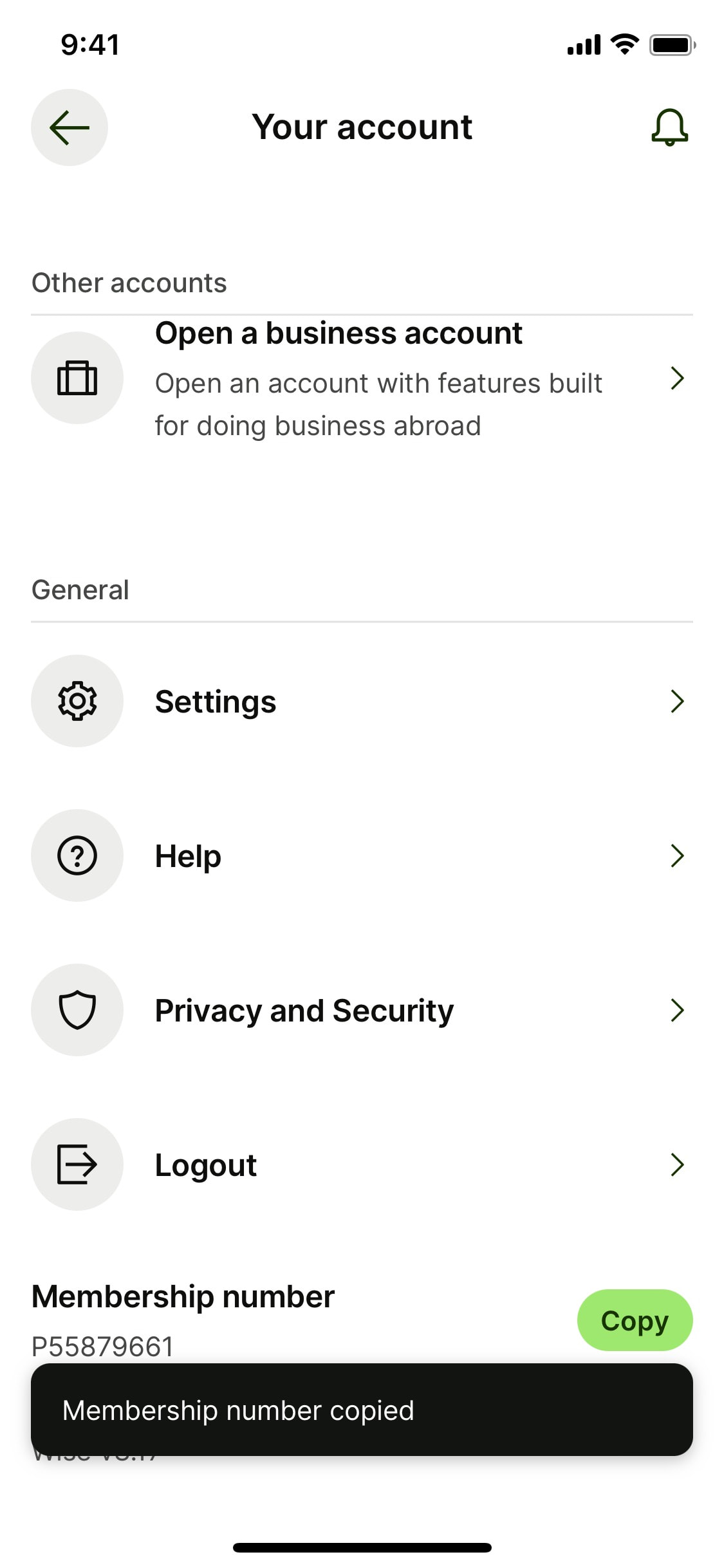The image size is (724, 1568).
Task: Open Settings
Action: pyautogui.click(x=362, y=701)
